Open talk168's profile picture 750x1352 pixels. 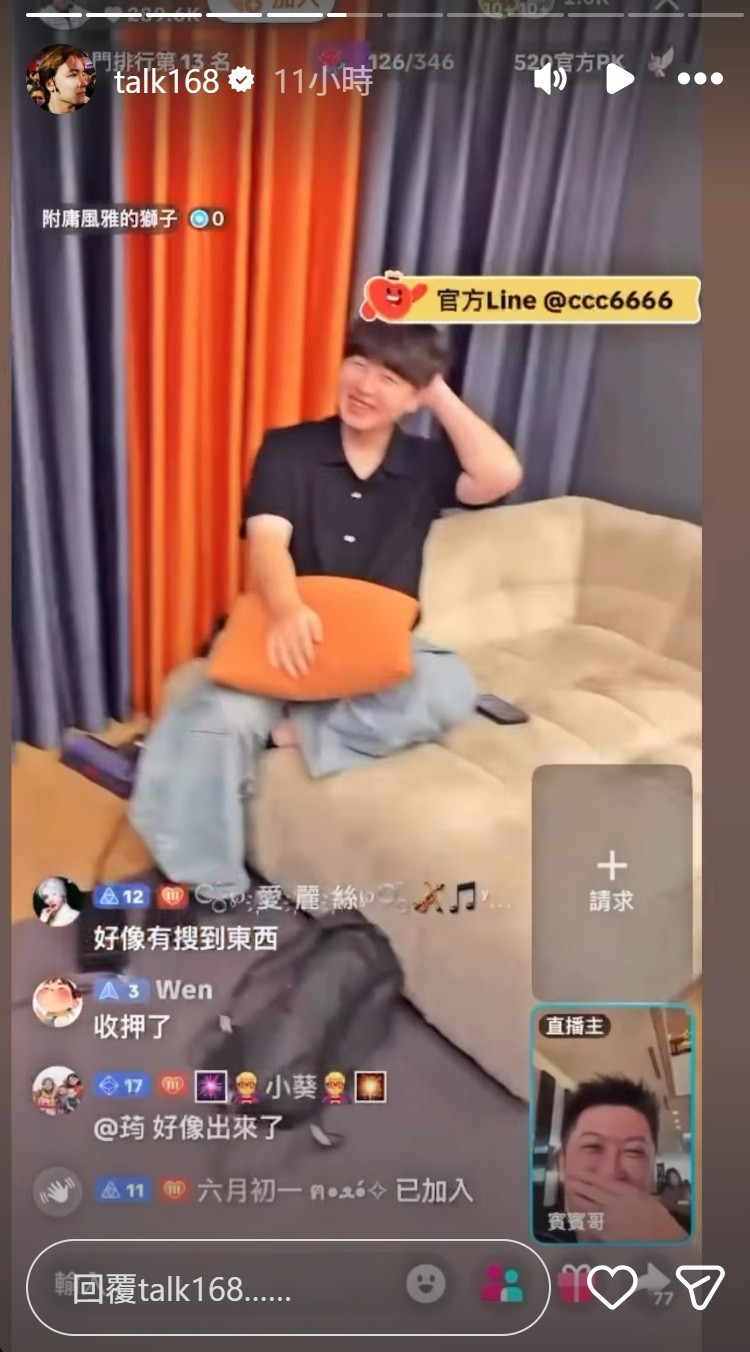(60, 79)
